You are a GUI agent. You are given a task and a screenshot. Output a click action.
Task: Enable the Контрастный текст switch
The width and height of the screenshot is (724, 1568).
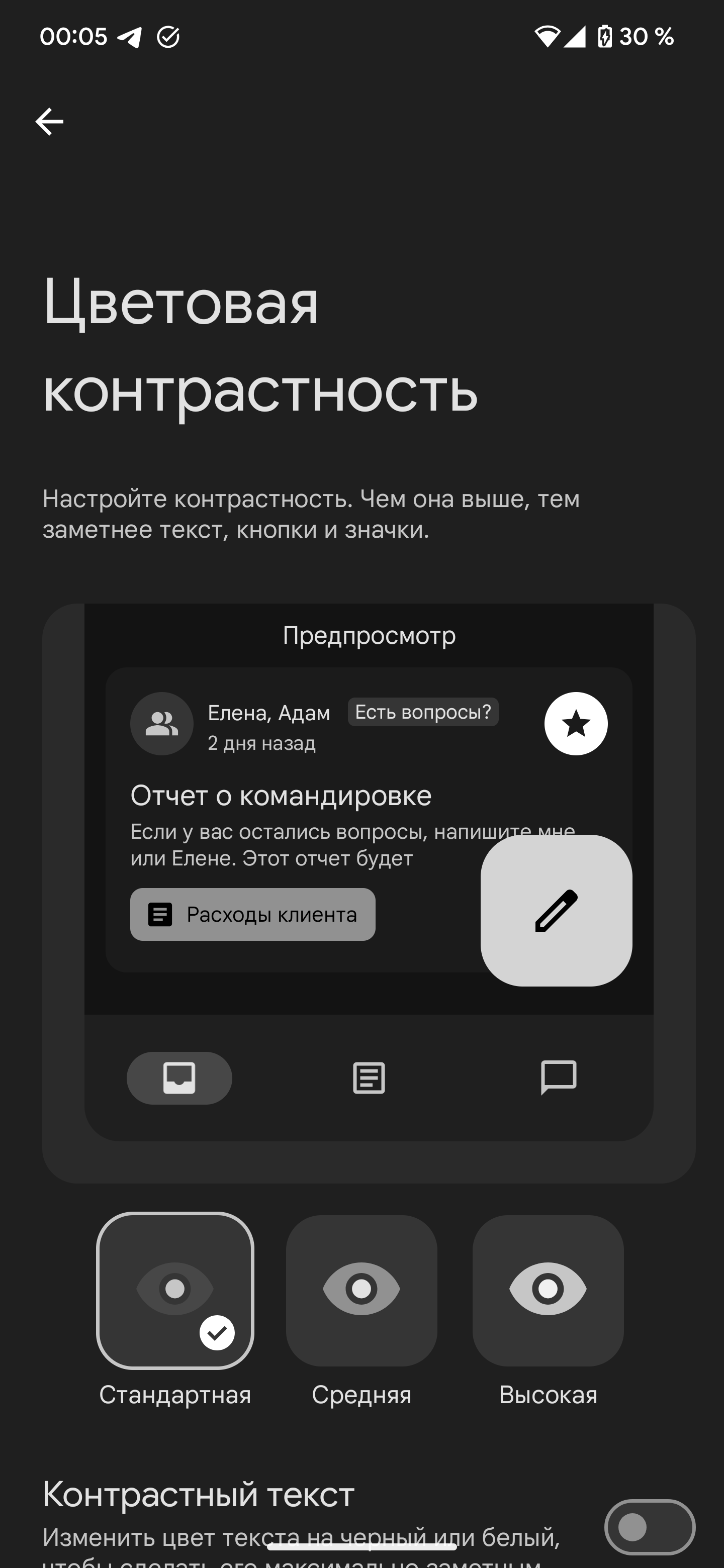click(x=650, y=1527)
